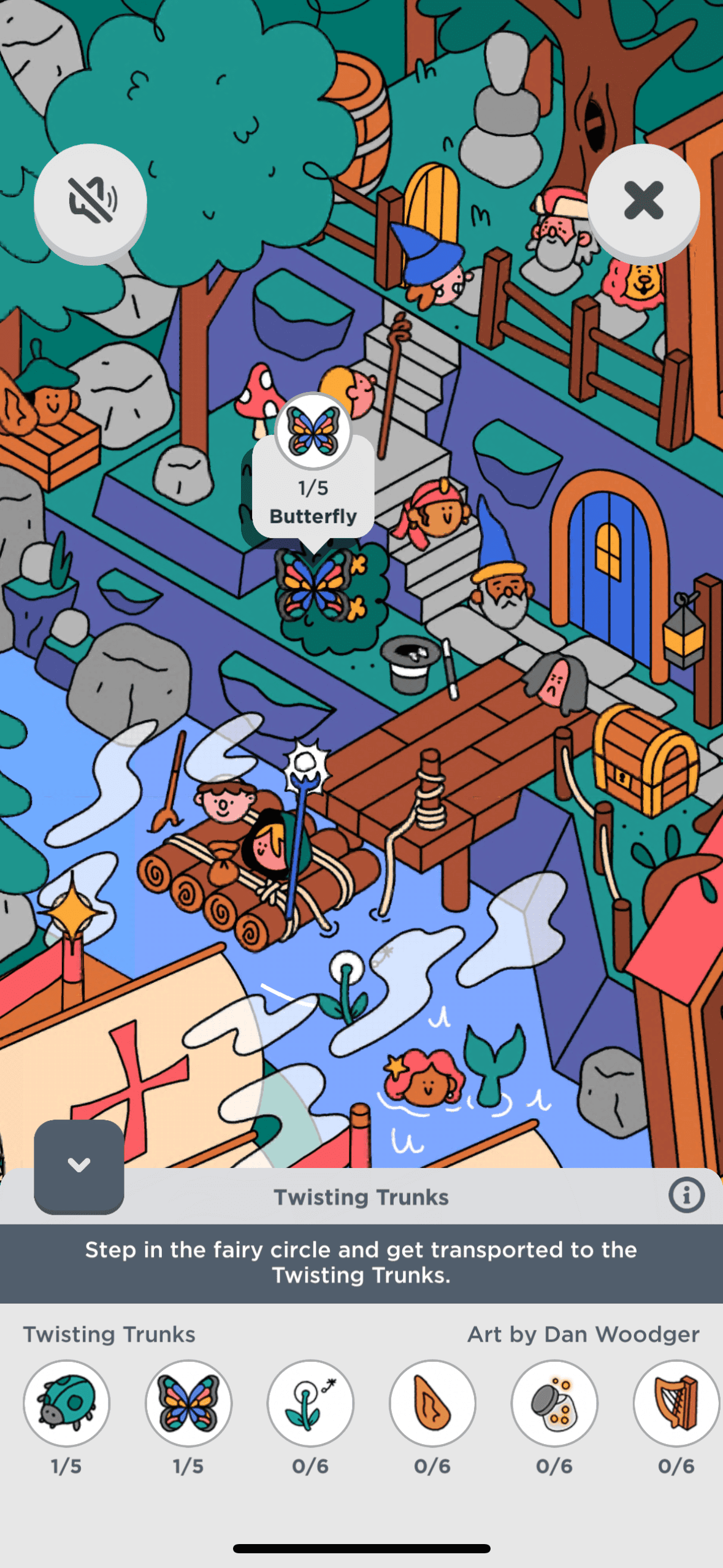723x1568 pixels.
Task: Unmute the game sound
Action: coord(90,200)
